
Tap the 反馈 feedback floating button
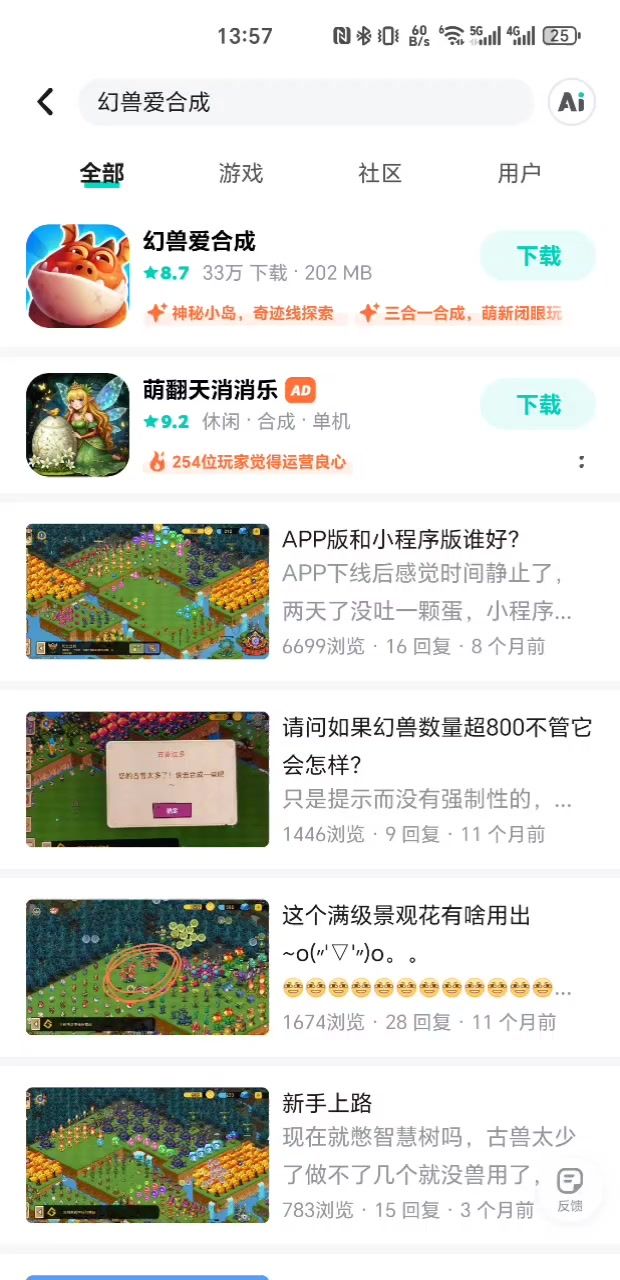[570, 1189]
